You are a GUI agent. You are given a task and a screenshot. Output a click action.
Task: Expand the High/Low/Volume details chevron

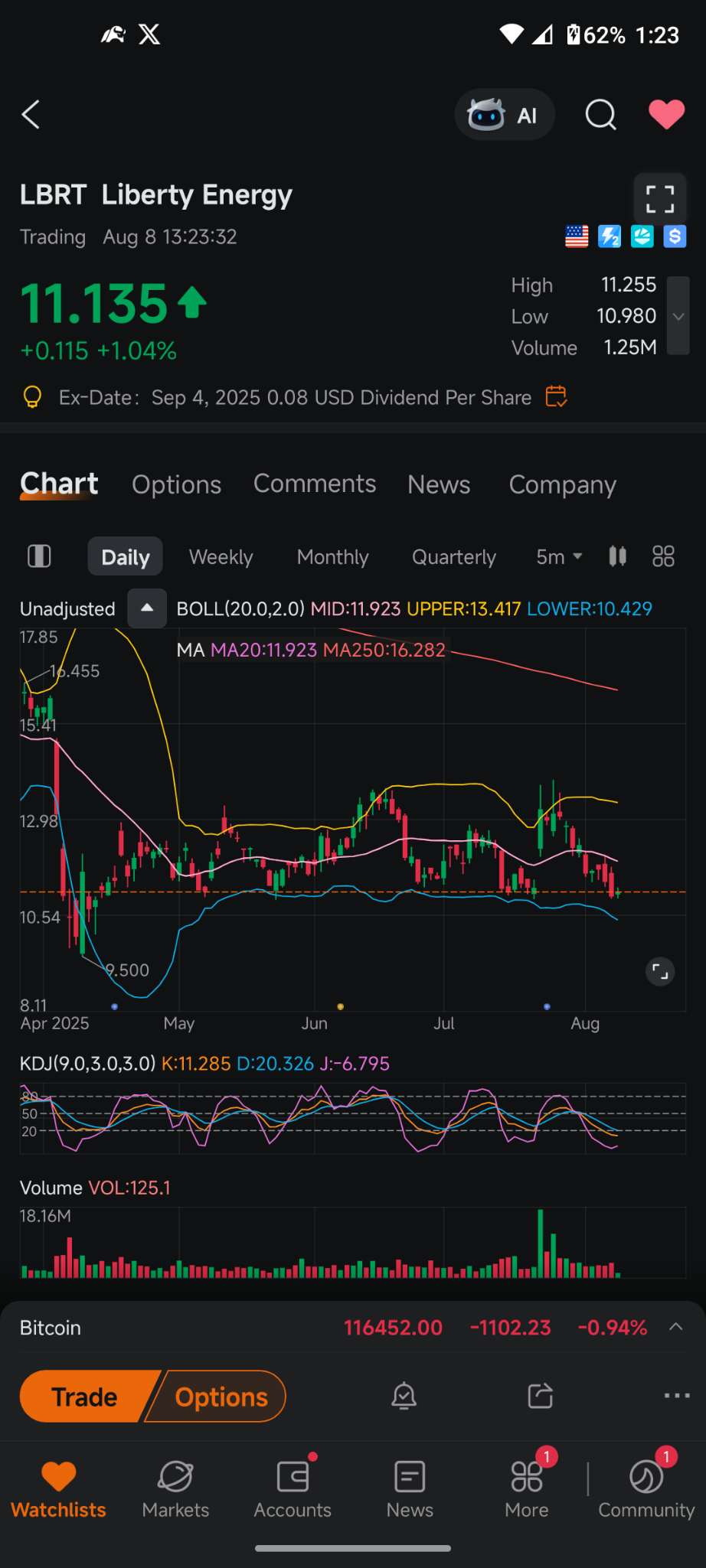coord(678,316)
